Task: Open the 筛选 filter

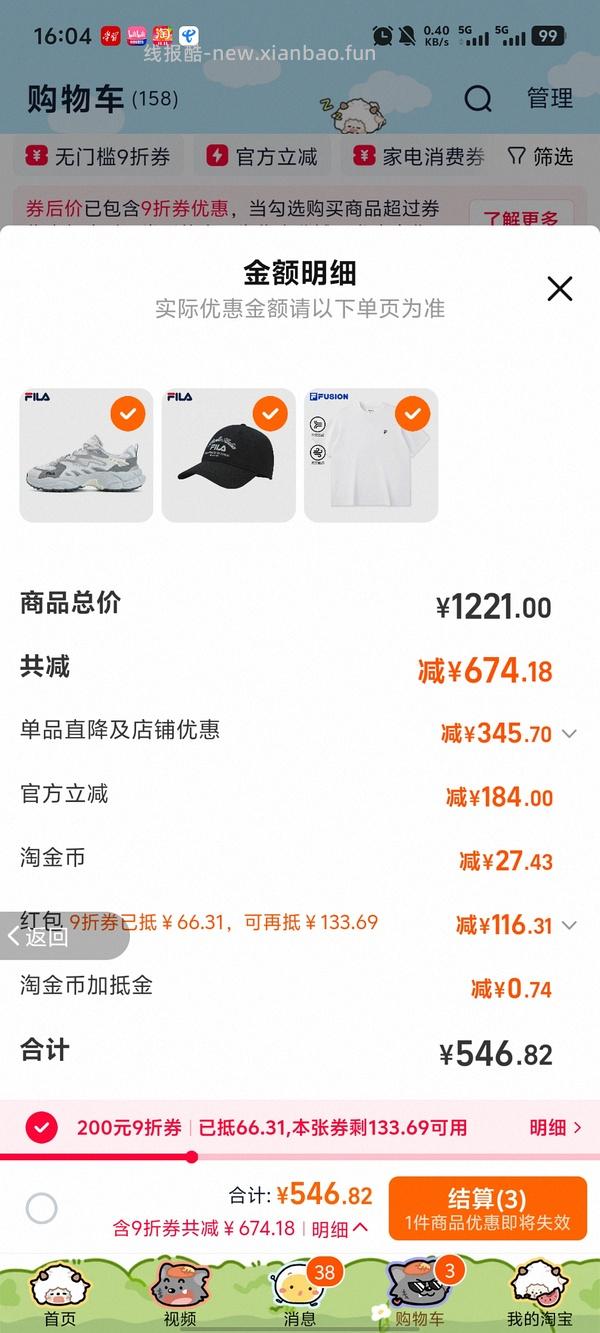Action: pos(540,157)
